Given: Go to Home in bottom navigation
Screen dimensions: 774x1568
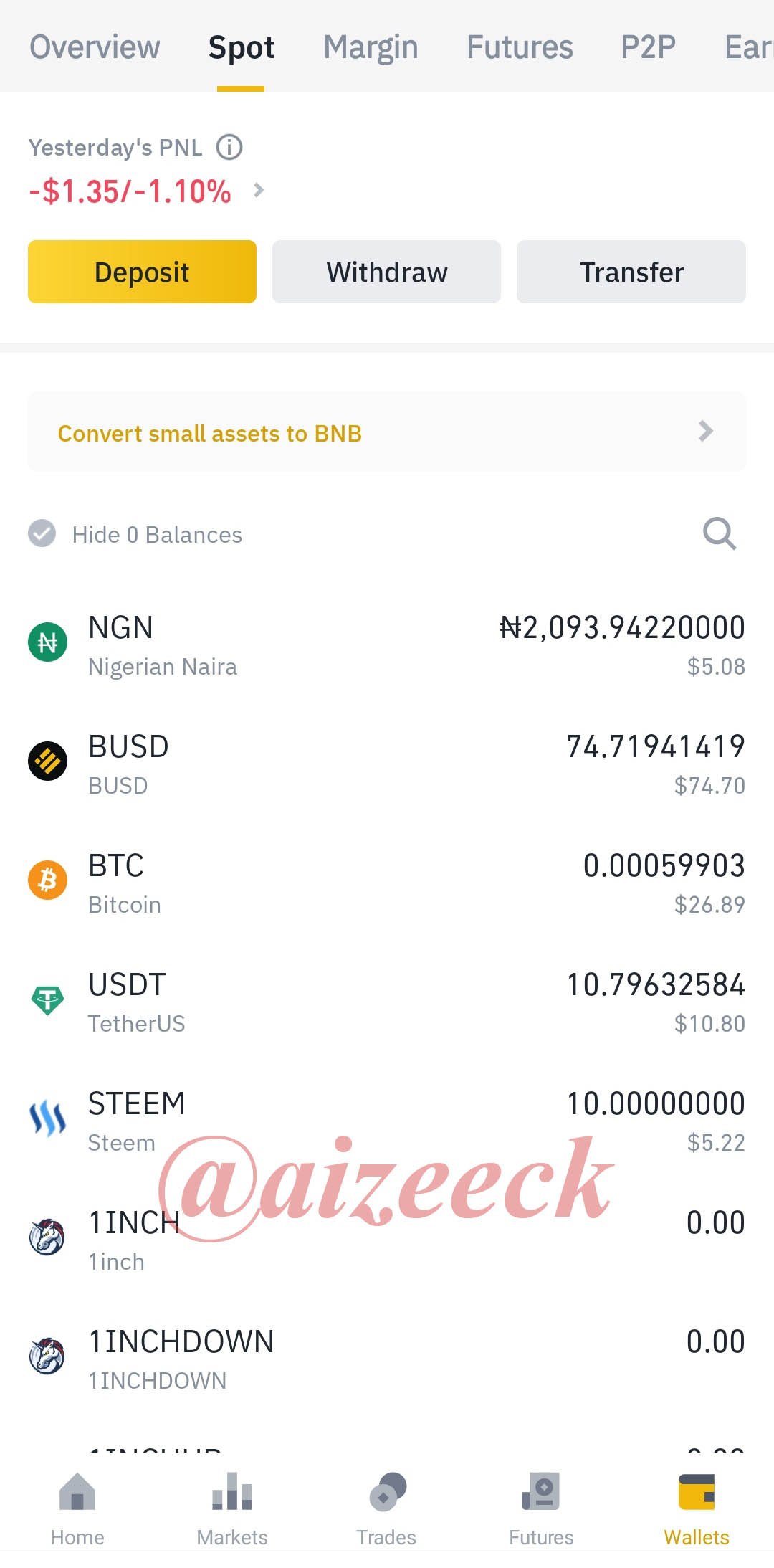Looking at the screenshot, I should (77, 1508).
